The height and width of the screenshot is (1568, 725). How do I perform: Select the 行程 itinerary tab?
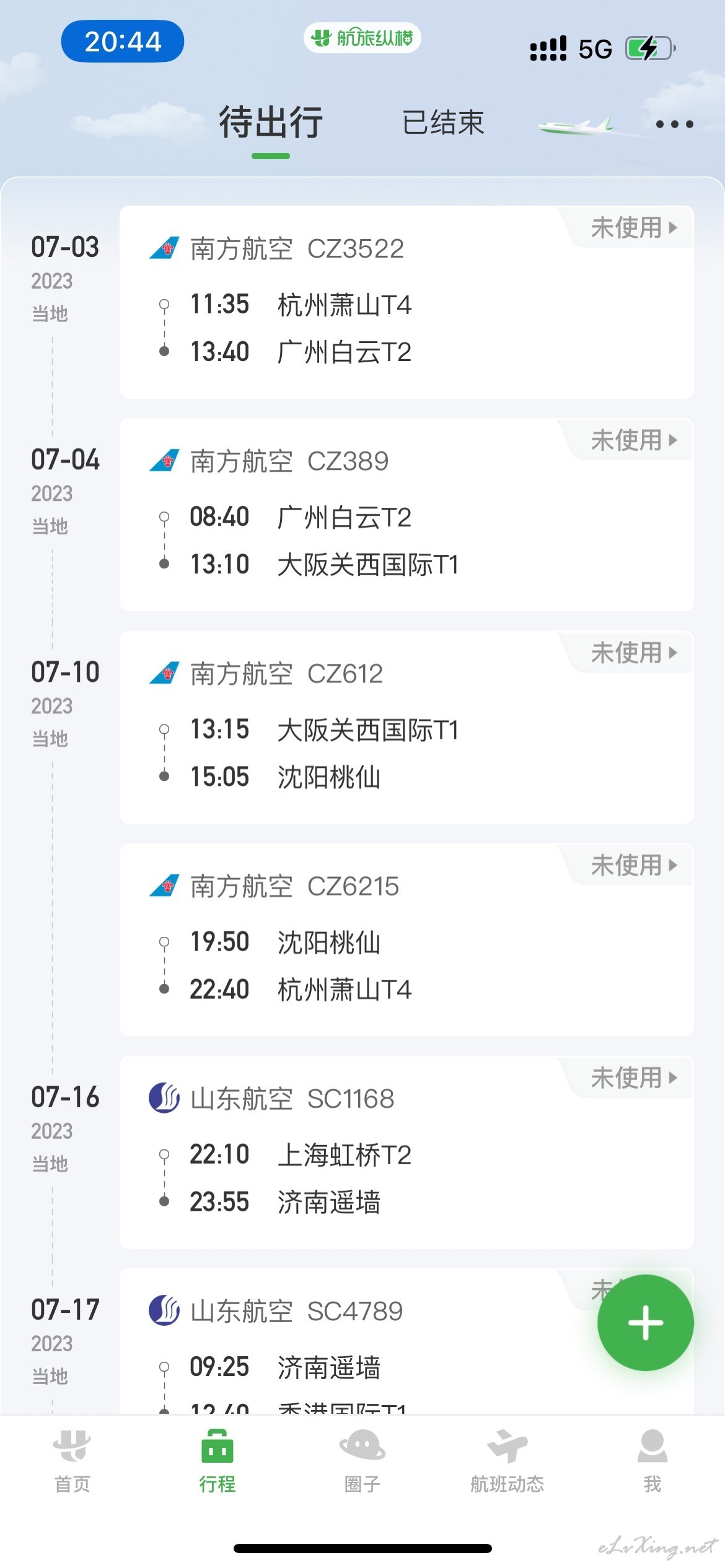(217, 1461)
